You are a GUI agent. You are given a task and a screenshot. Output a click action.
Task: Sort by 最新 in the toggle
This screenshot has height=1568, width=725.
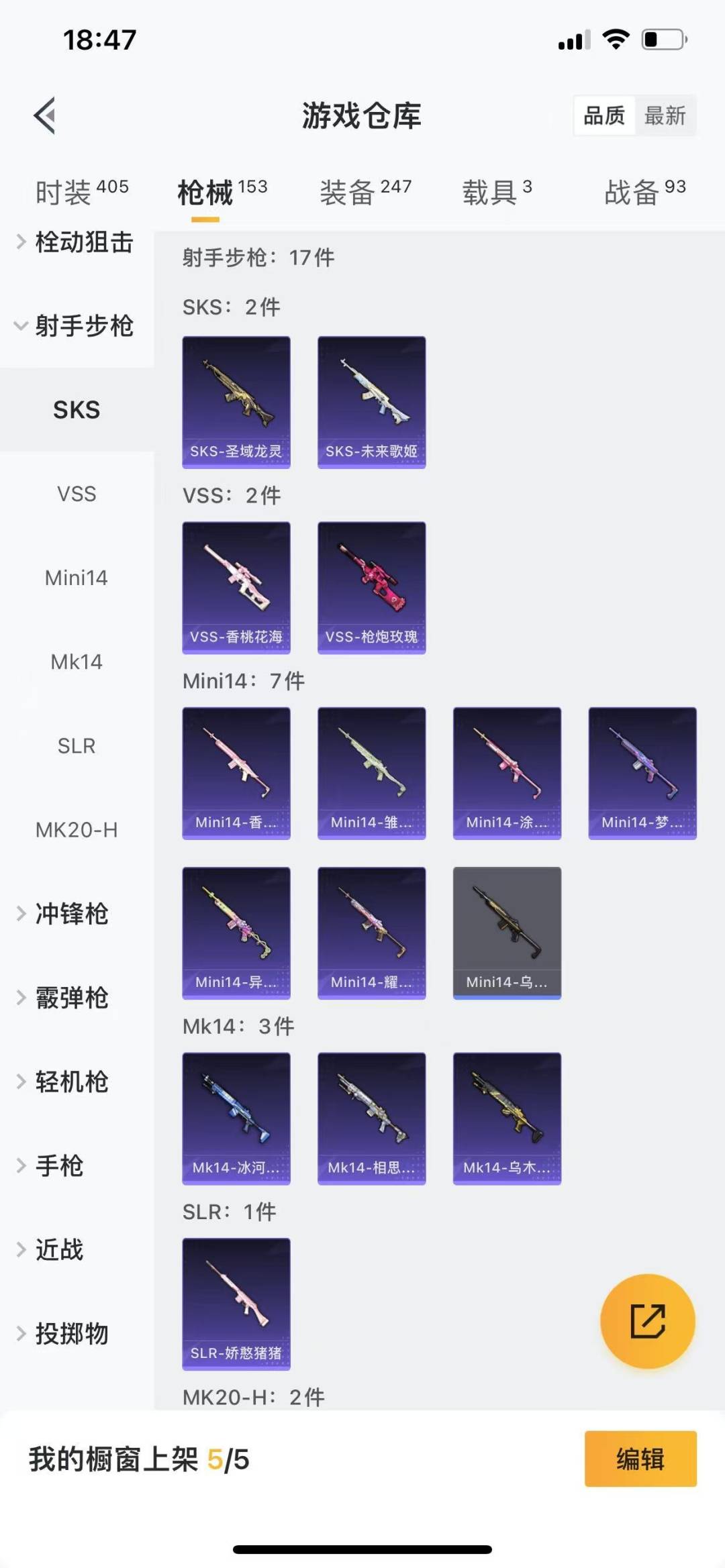[665, 115]
